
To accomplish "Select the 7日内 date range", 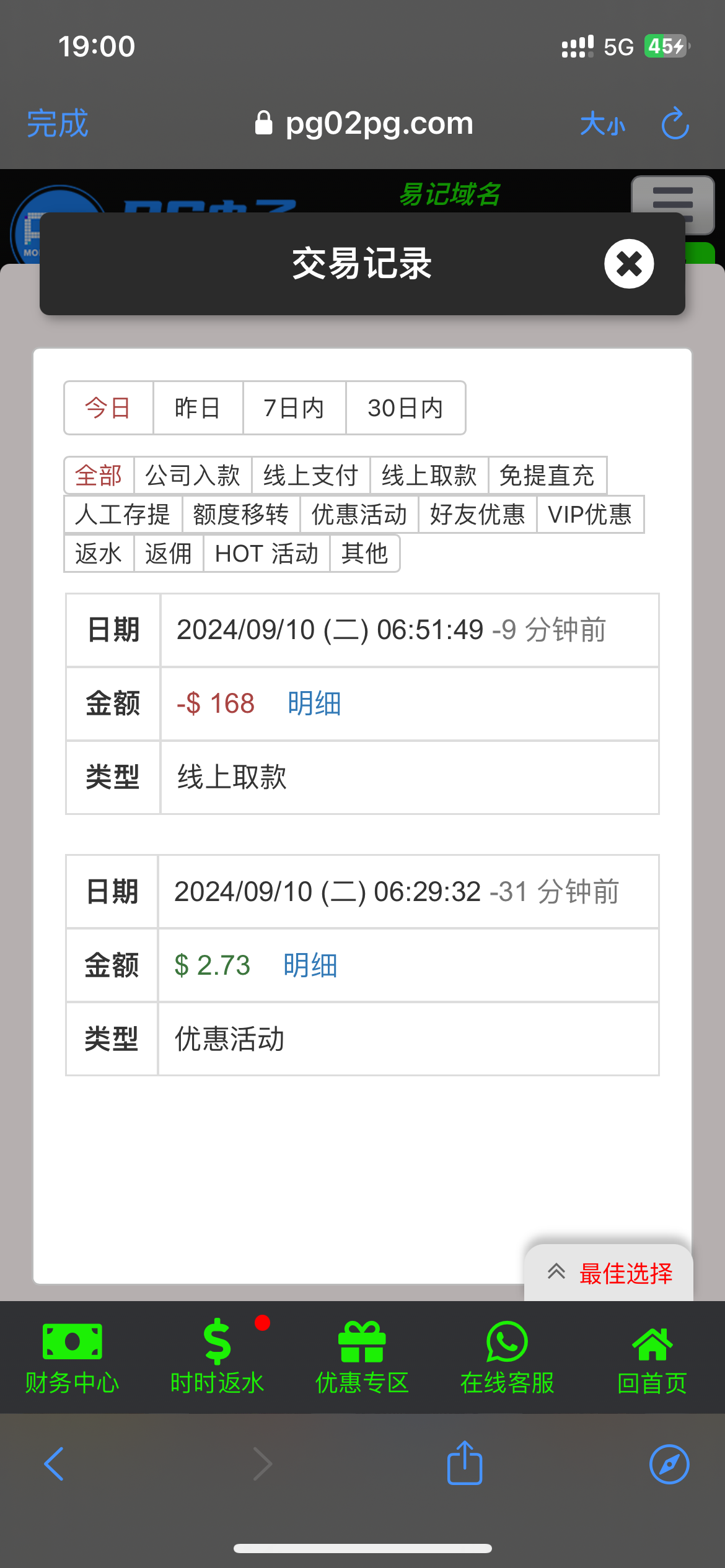I will pos(294,408).
